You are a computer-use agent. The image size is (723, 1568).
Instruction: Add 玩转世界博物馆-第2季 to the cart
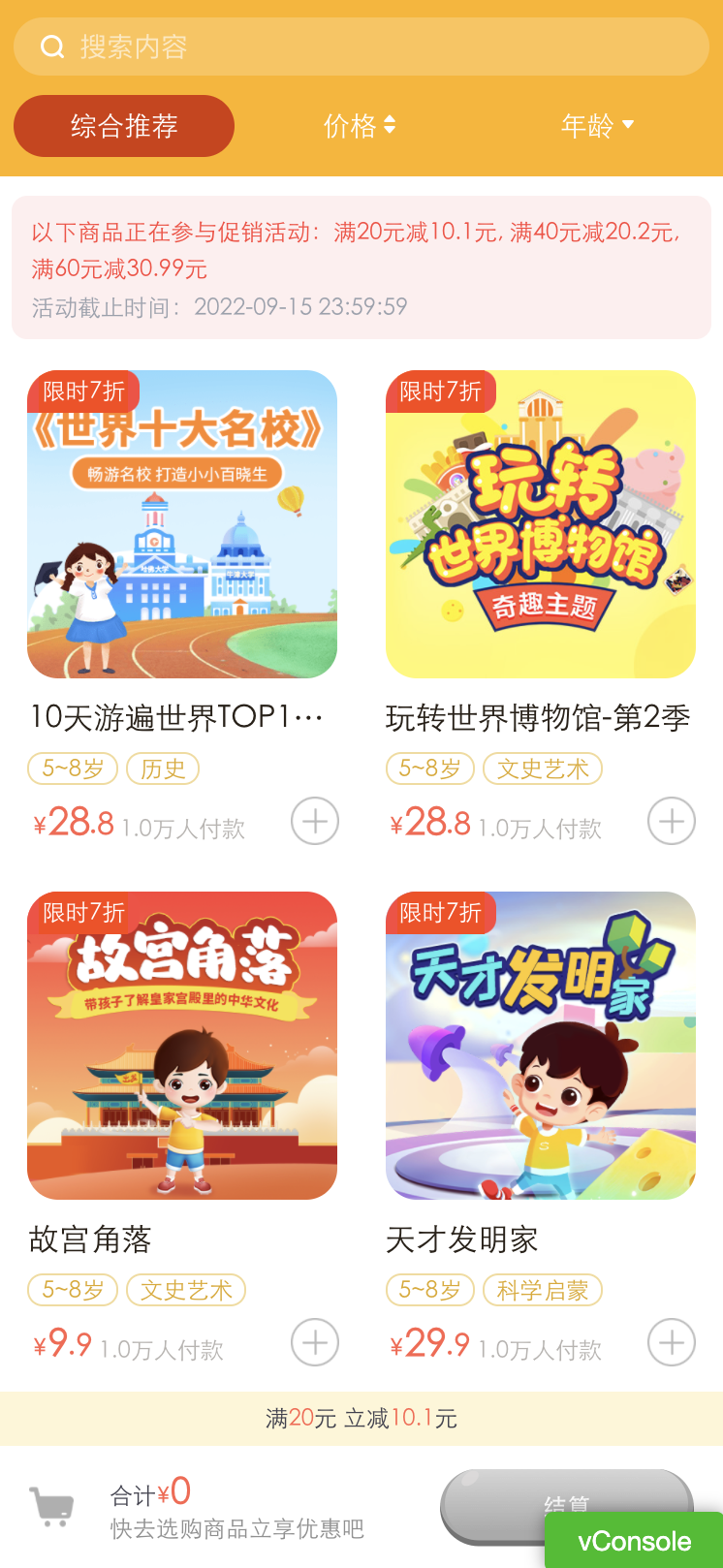click(672, 822)
